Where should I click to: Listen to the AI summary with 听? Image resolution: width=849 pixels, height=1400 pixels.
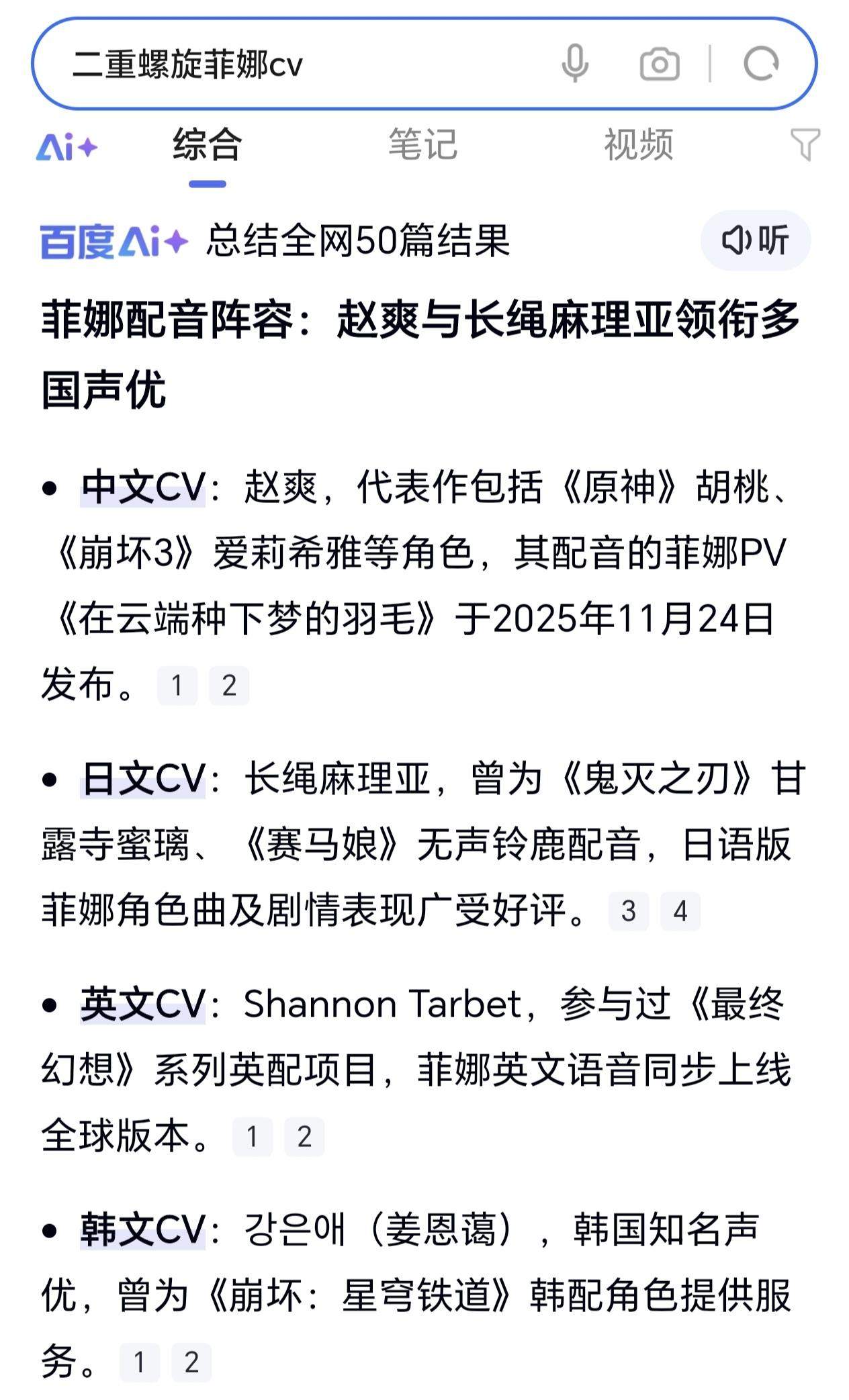pos(755,240)
